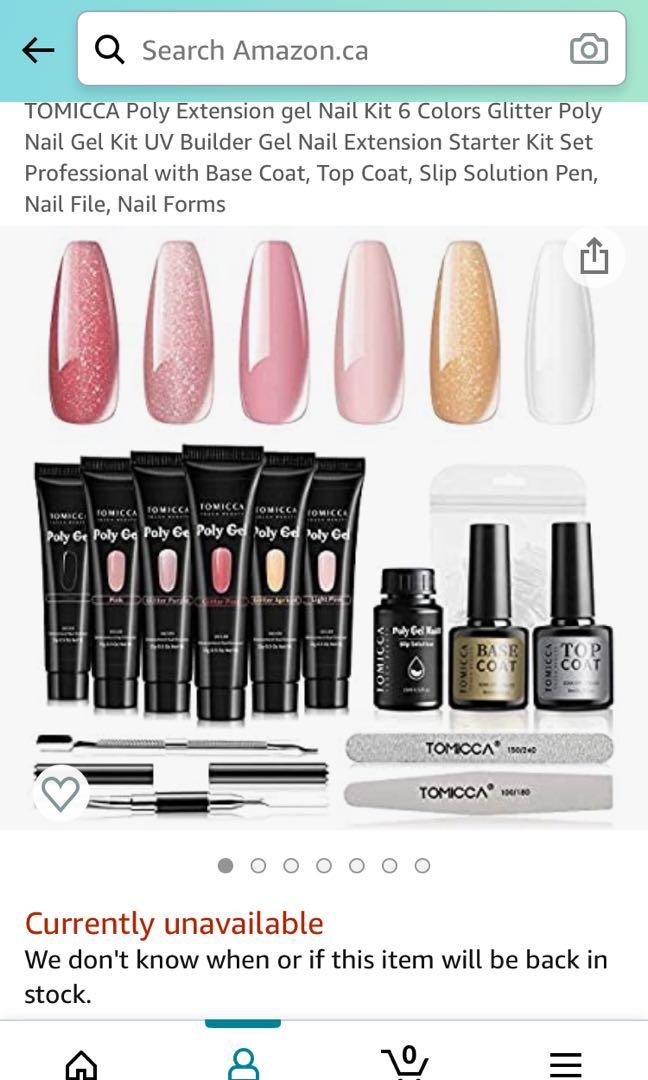The height and width of the screenshot is (1080, 648).
Task: Go to the Home tab
Action: [81, 1063]
